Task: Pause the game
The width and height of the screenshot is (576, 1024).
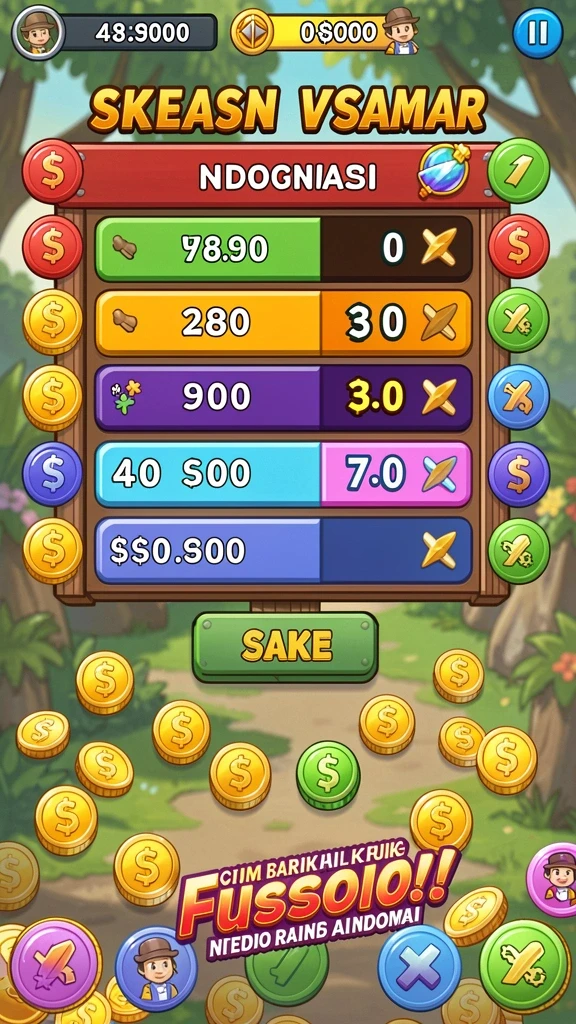Action: click(x=537, y=33)
